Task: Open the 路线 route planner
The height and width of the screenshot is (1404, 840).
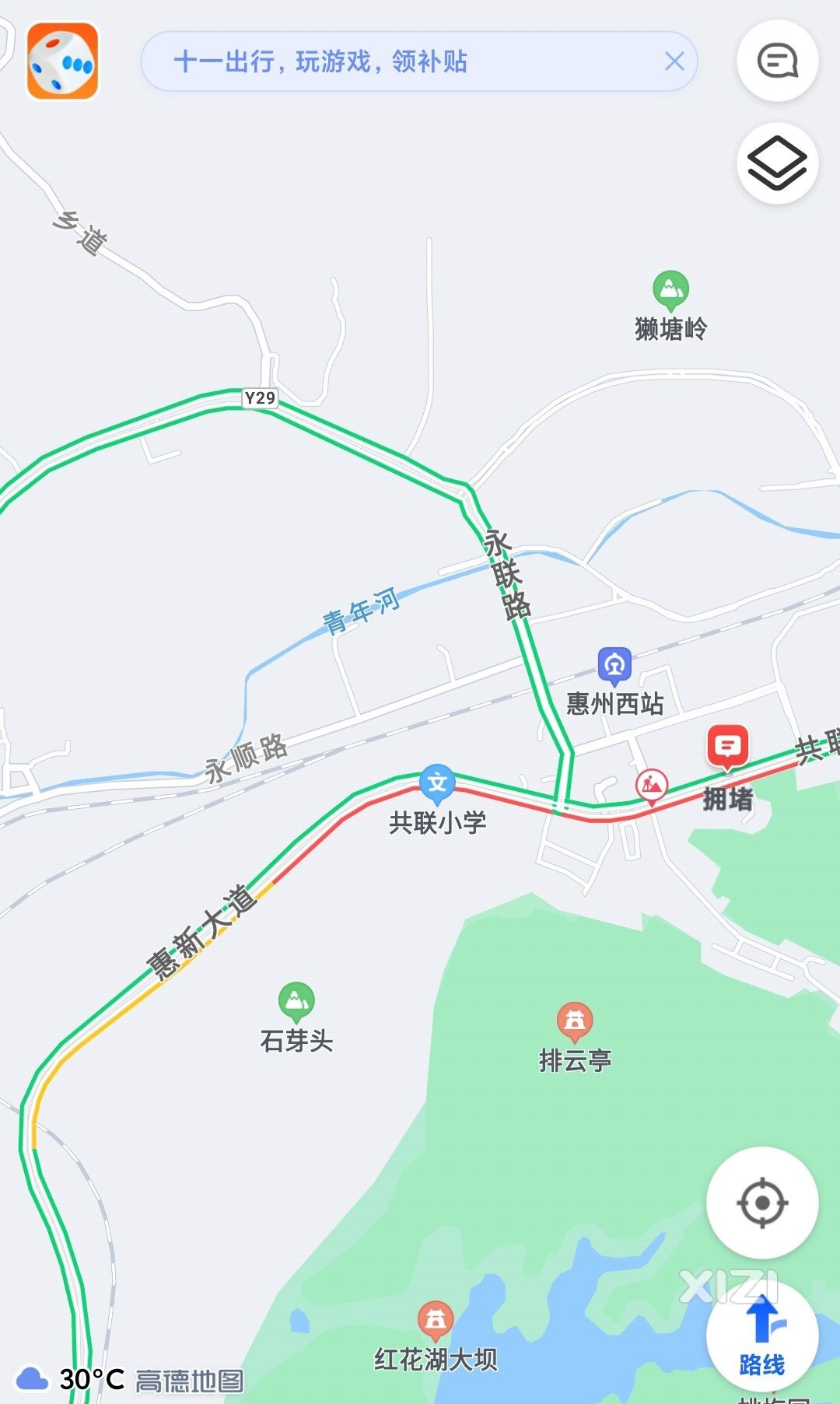Action: (x=762, y=1336)
